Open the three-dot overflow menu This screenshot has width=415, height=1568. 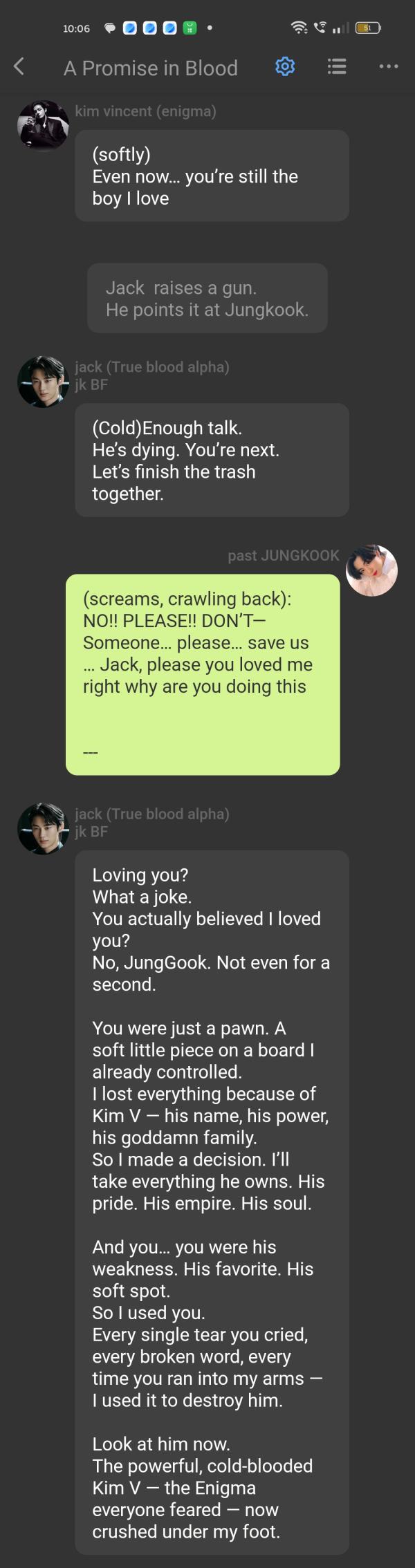[x=389, y=67]
